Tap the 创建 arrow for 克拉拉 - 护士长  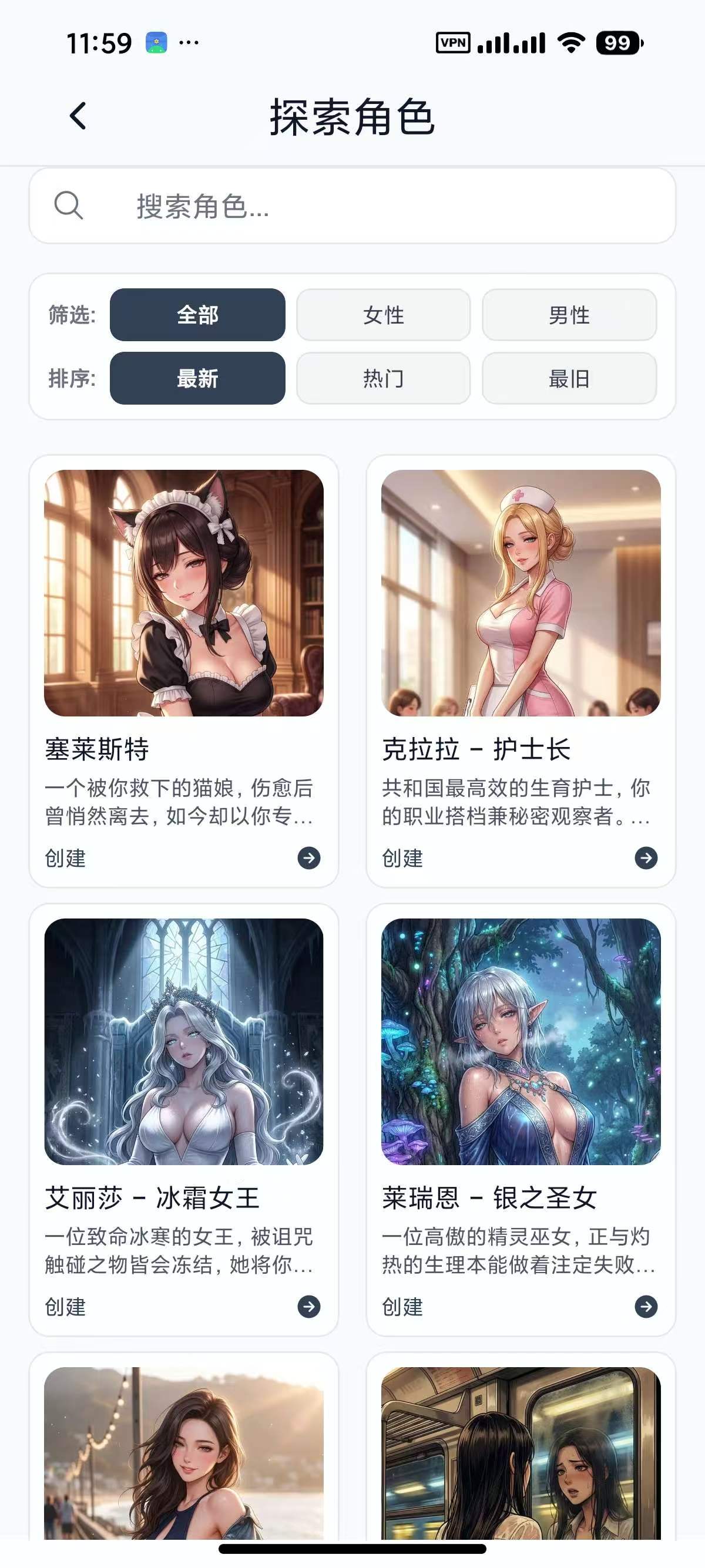tap(646, 857)
